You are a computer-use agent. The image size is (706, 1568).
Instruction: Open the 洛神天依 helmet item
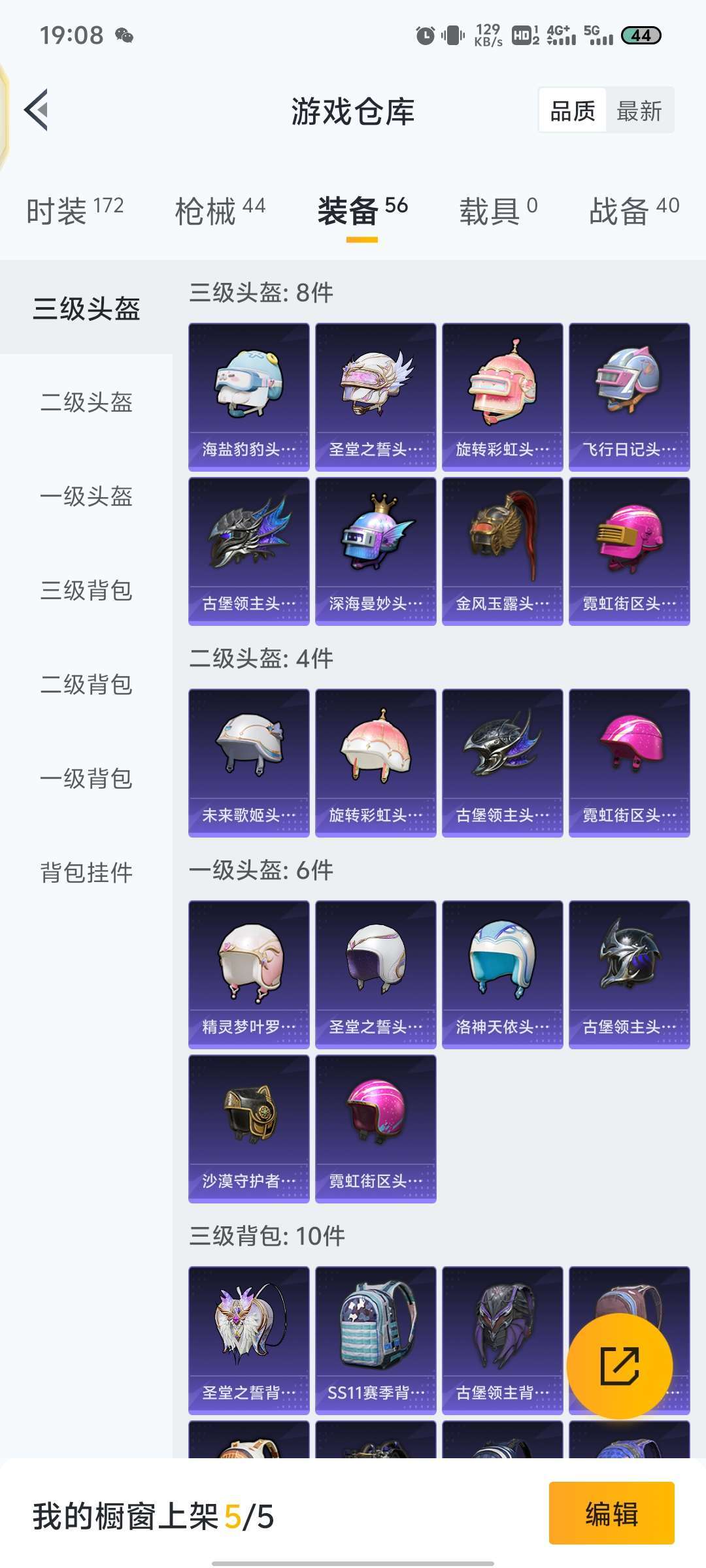(503, 974)
